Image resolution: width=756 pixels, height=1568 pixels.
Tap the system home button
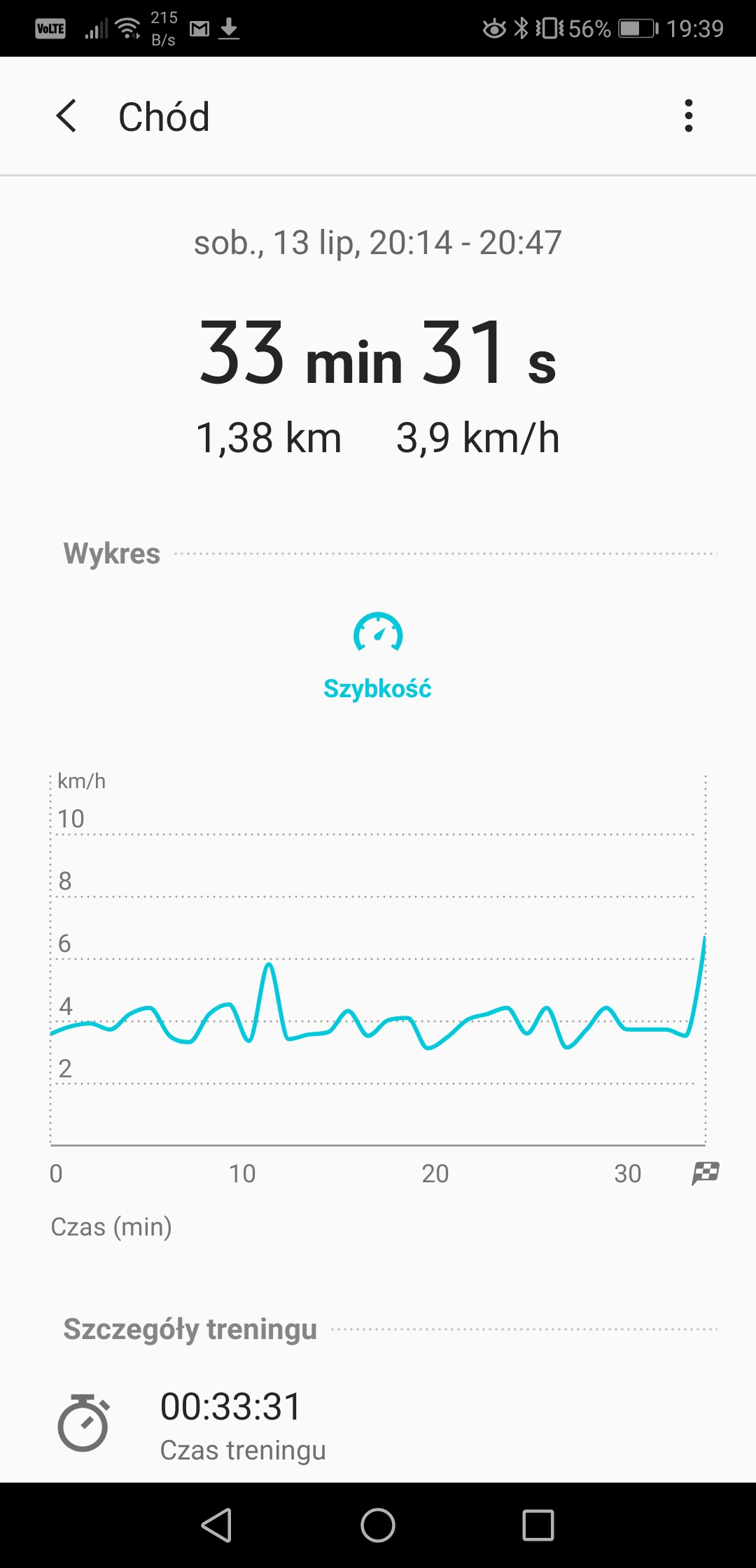[x=378, y=1525]
